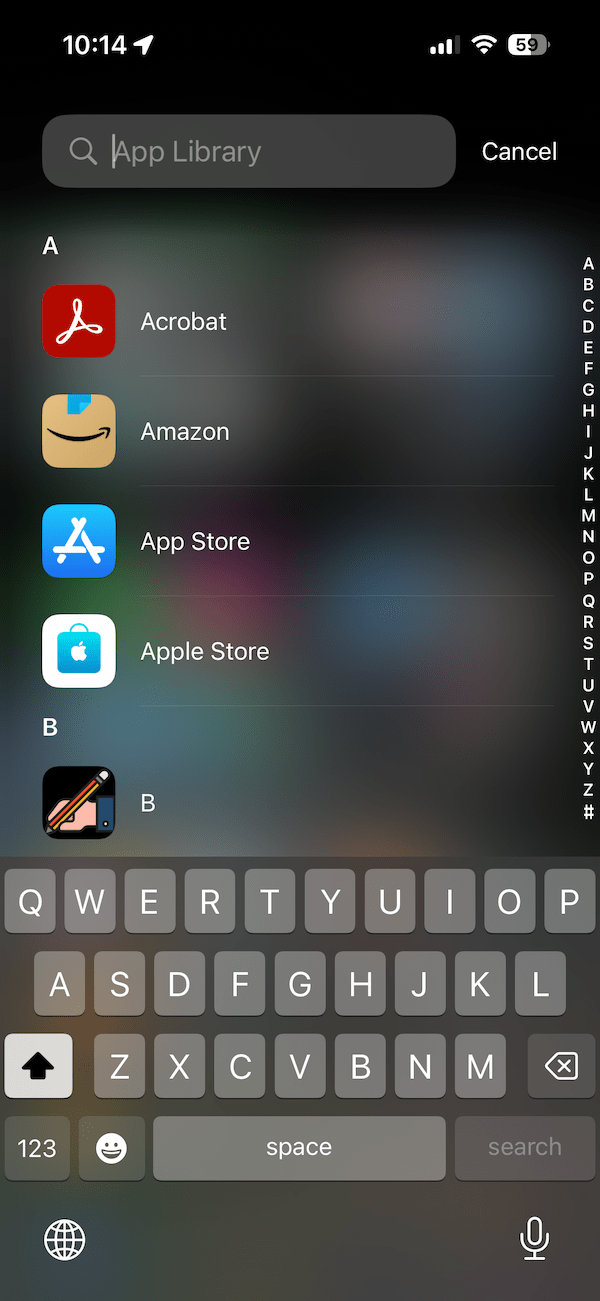Tap the shift key on the keyboard
This screenshot has height=1301, width=600.
pyautogui.click(x=38, y=1067)
